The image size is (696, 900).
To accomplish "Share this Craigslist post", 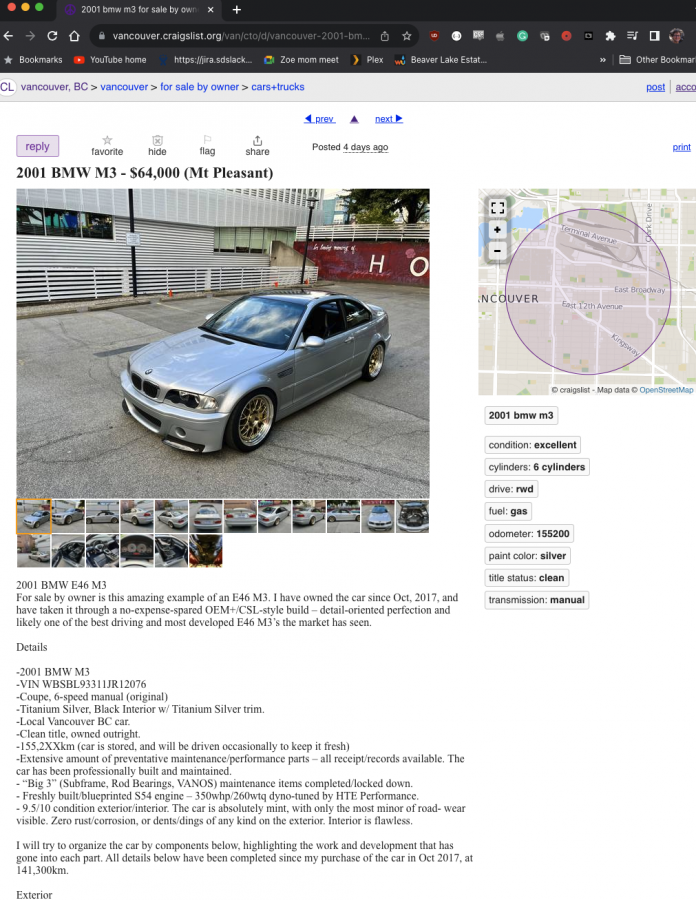I will 257,145.
